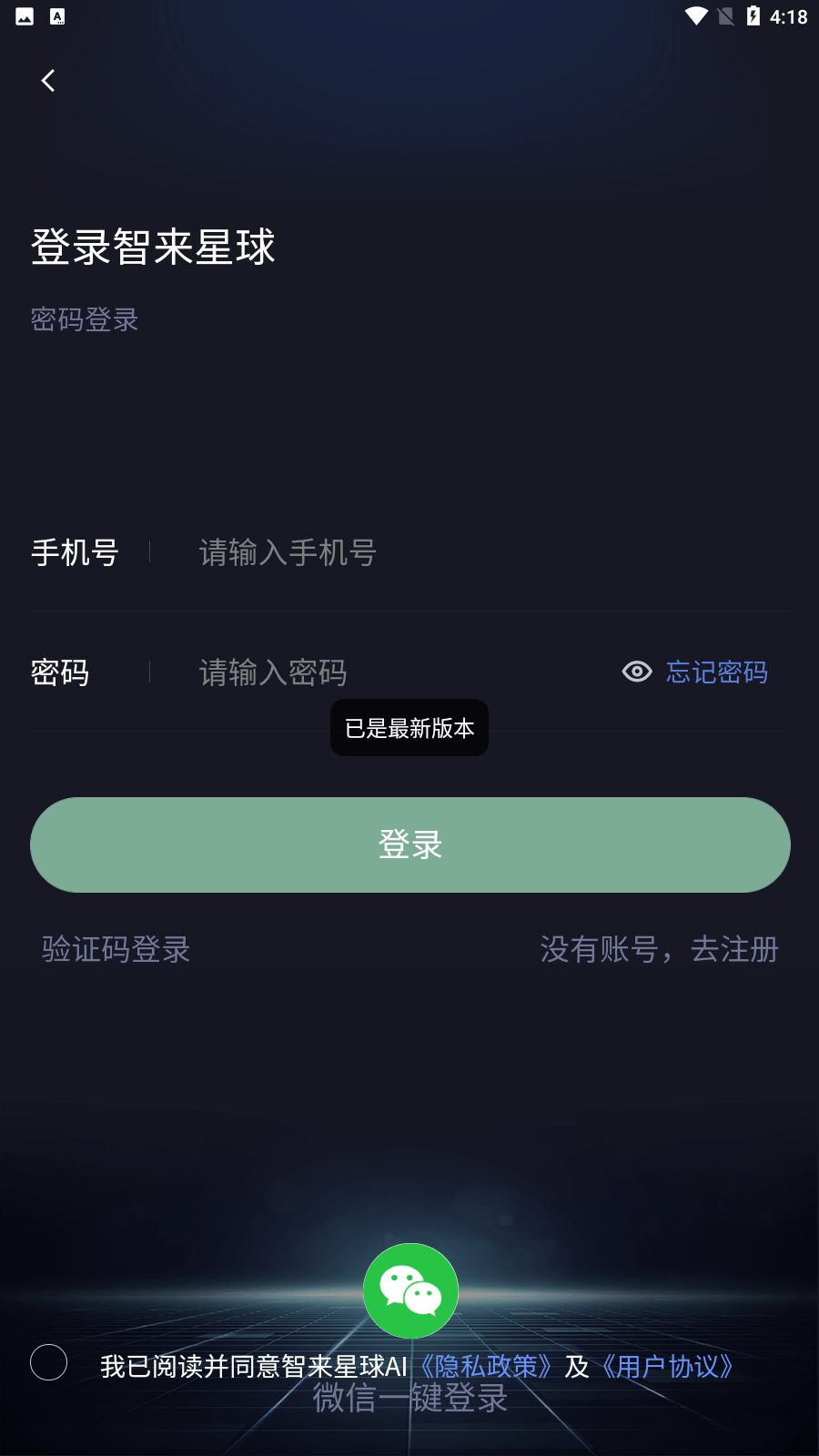Click 去注册 to create an account
Viewport: 819px width, 1456px height.
click(x=733, y=949)
